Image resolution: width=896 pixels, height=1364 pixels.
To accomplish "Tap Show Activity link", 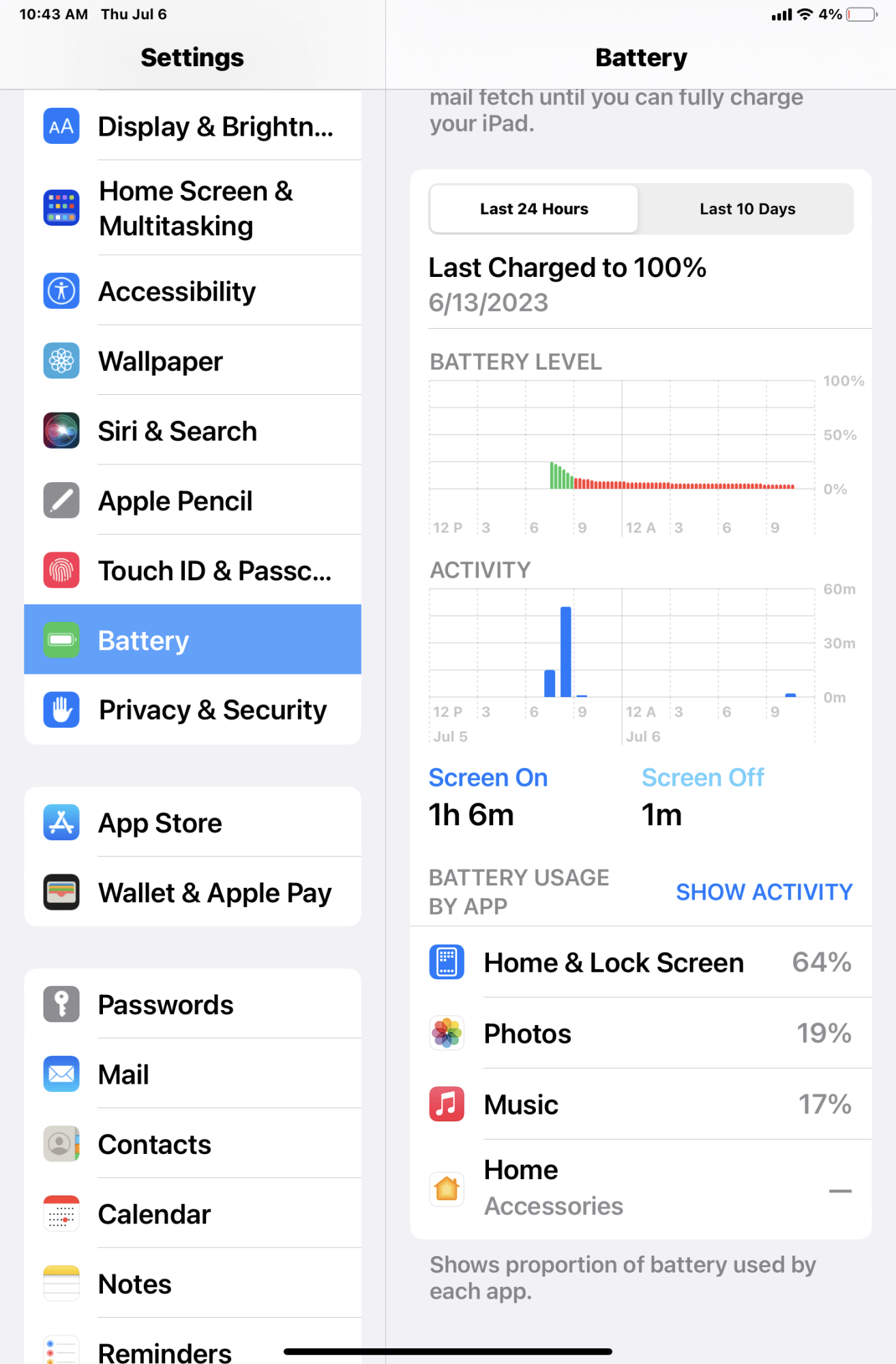I will (x=763, y=891).
